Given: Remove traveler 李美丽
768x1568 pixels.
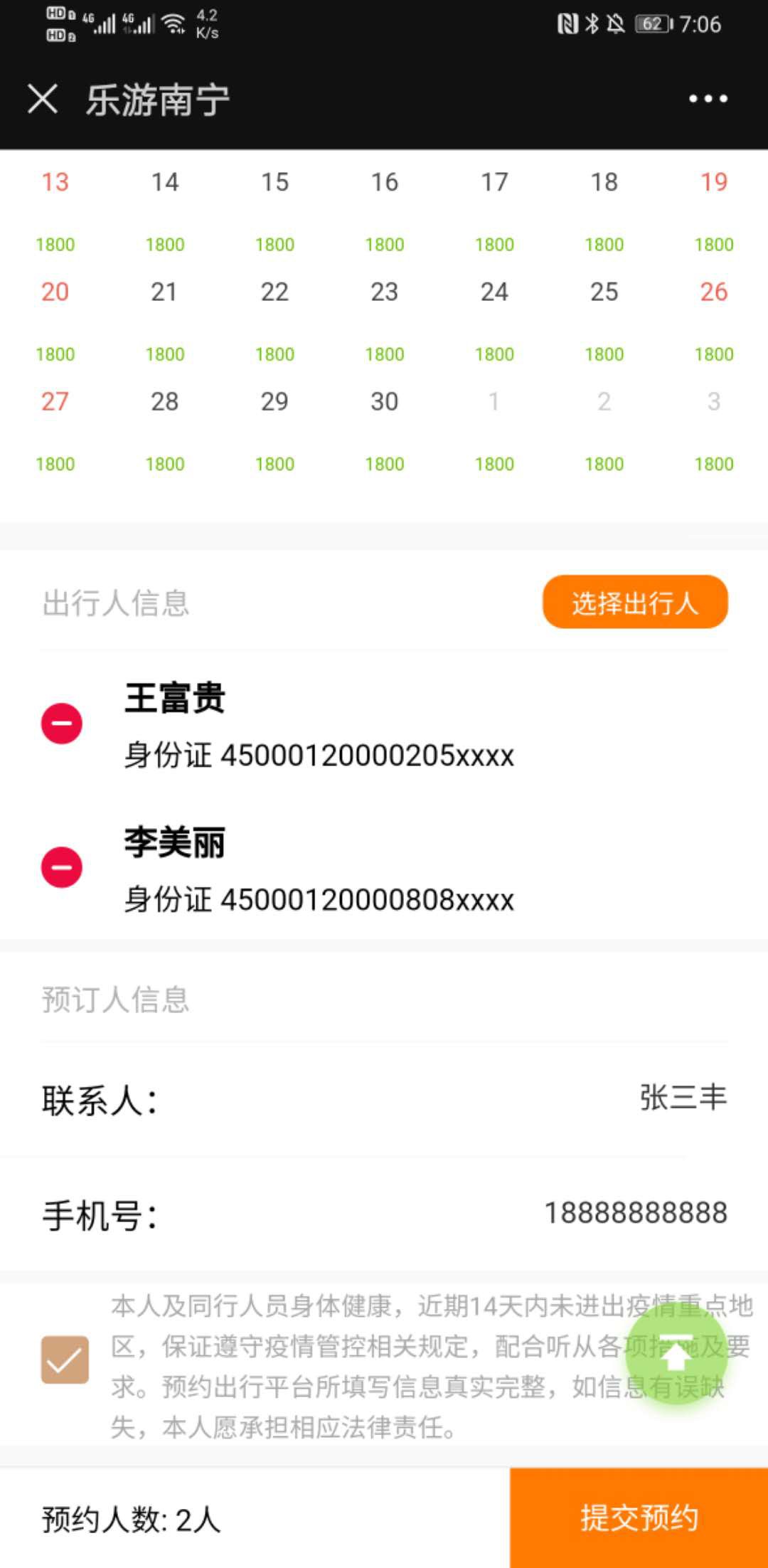Looking at the screenshot, I should pyautogui.click(x=62, y=867).
